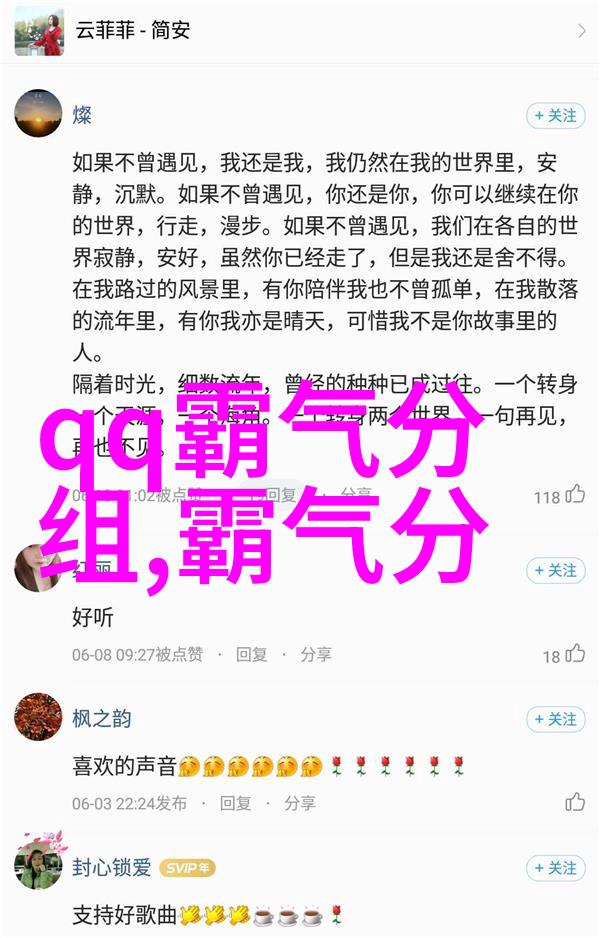Viewport: 600px width, 938px height.
Task: Open 封心锁爱's profile avatar
Action: (x=38, y=868)
